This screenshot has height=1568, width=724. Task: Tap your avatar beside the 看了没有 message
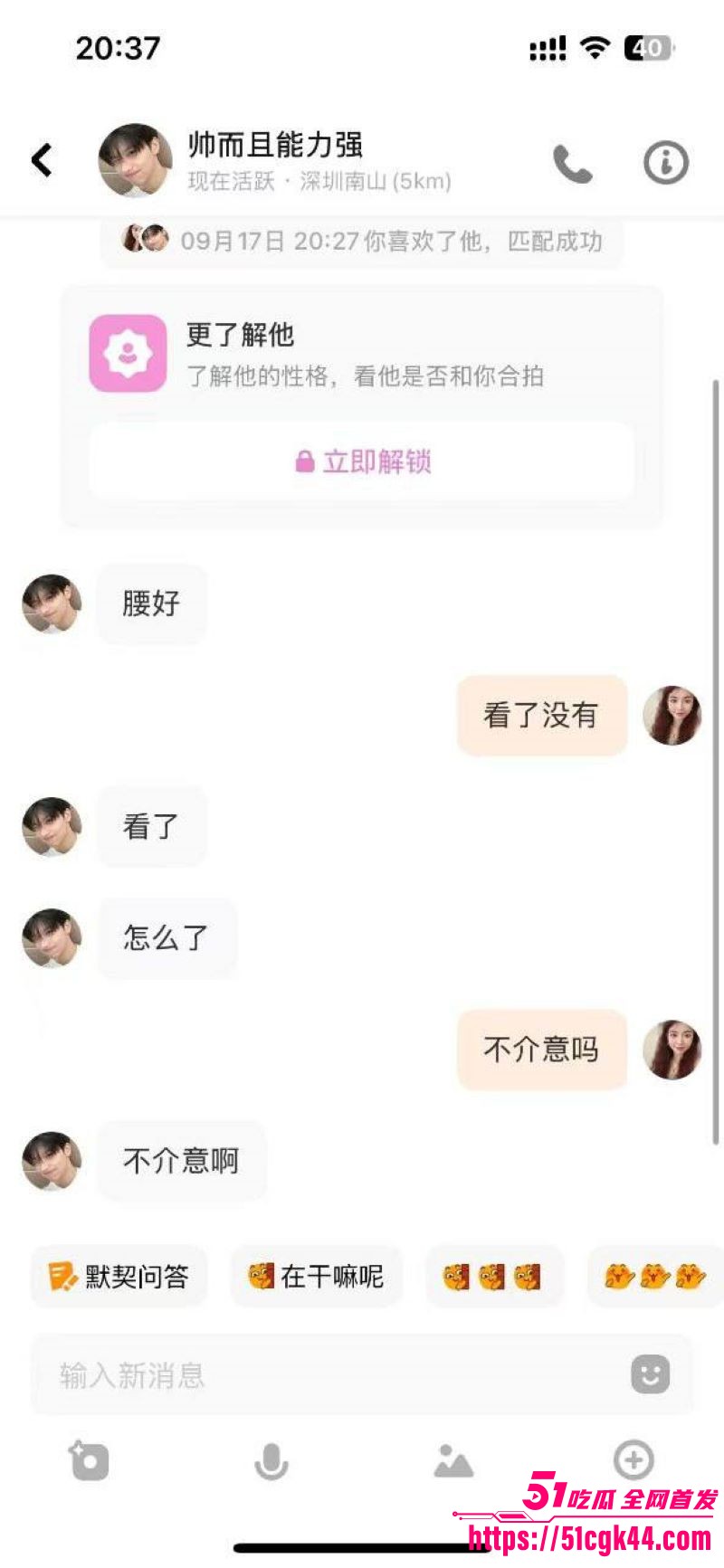673,716
